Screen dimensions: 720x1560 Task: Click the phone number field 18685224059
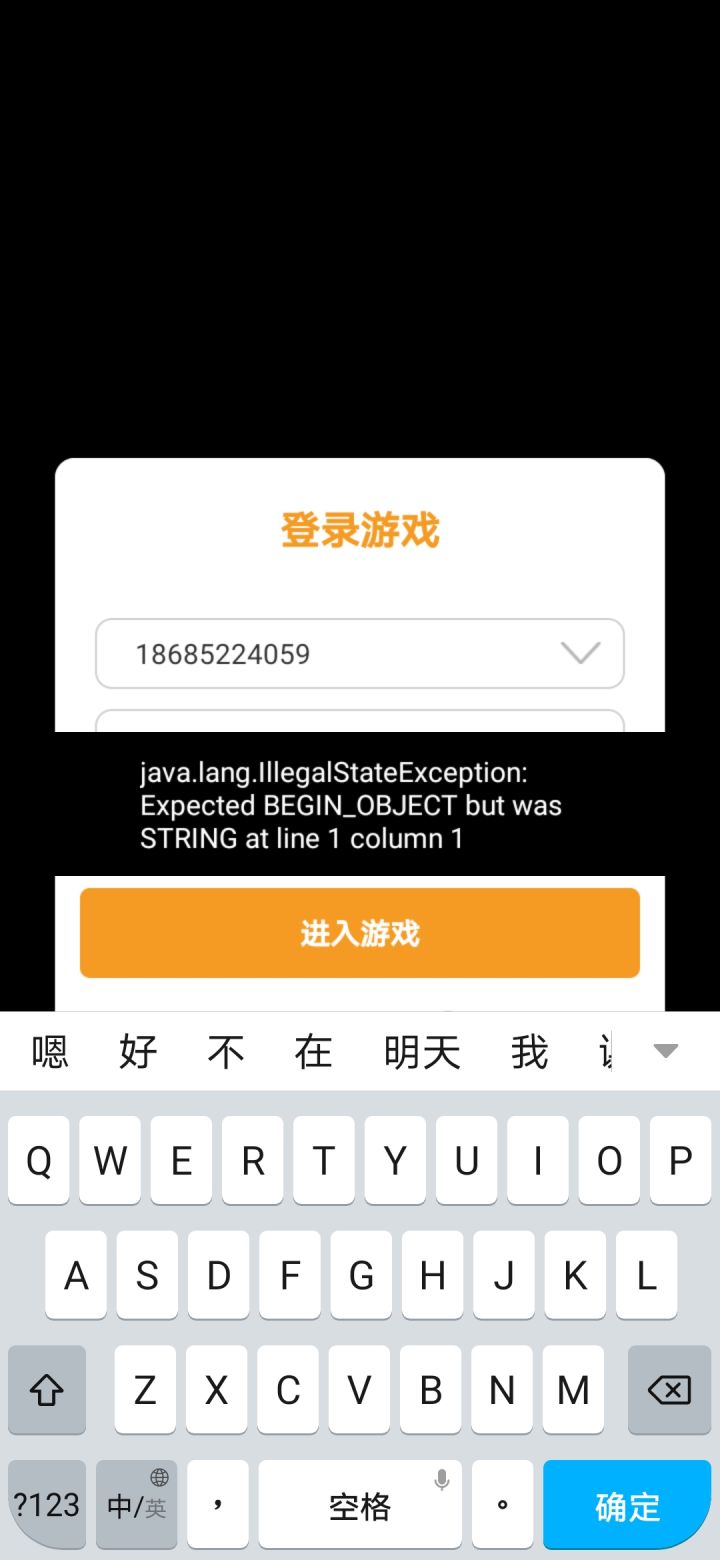coord(300,654)
